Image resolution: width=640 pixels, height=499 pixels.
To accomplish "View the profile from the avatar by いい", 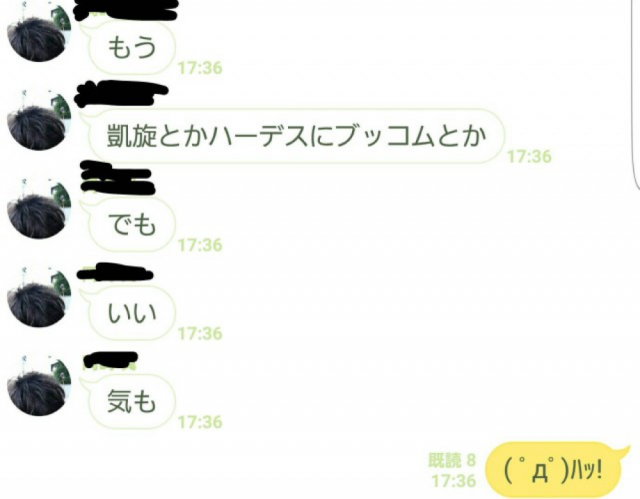I will (37, 299).
